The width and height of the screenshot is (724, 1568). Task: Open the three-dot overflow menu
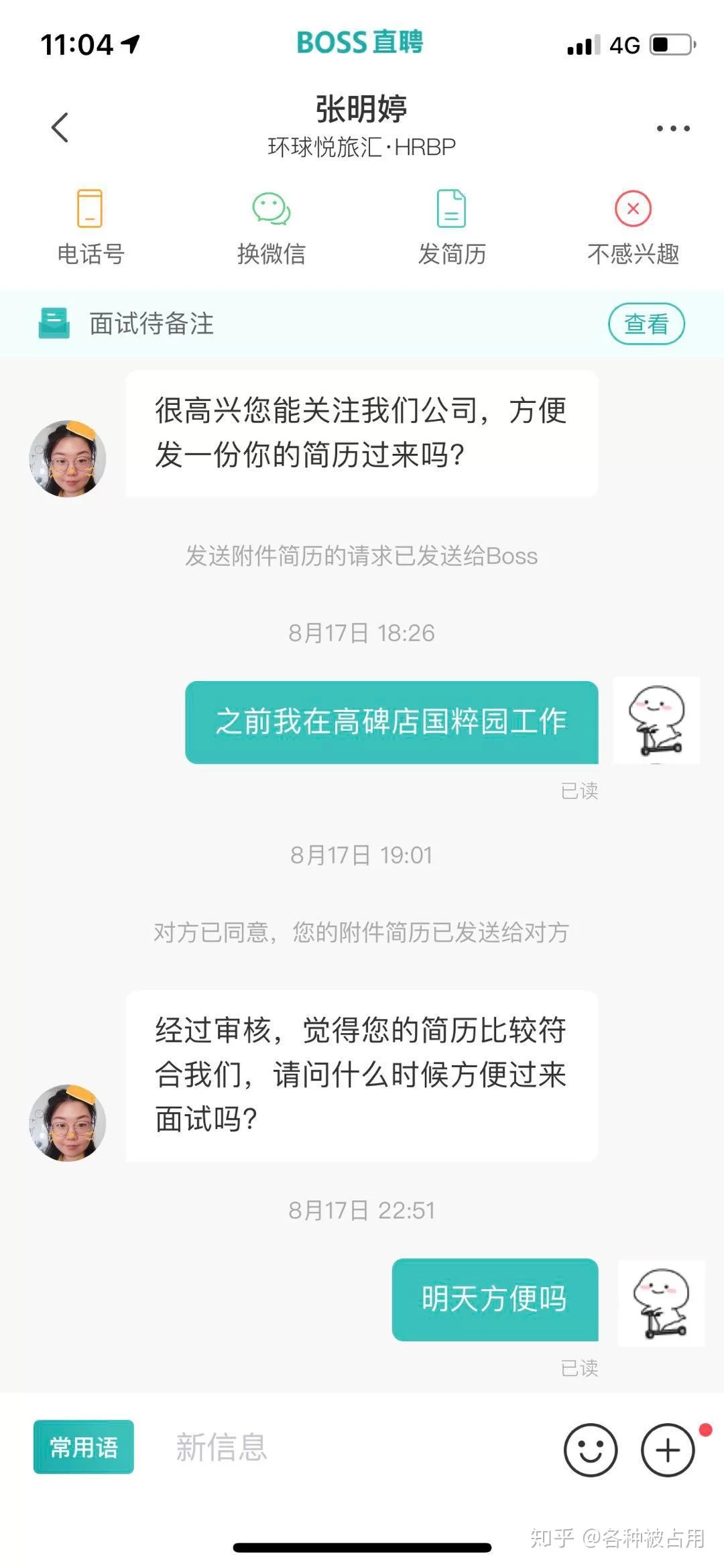672,128
